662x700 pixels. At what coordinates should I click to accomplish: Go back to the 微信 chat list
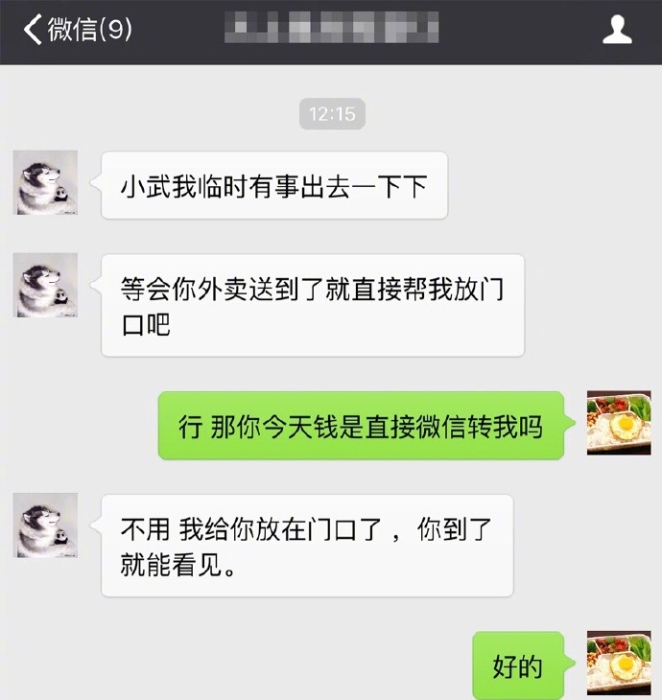tap(77, 30)
